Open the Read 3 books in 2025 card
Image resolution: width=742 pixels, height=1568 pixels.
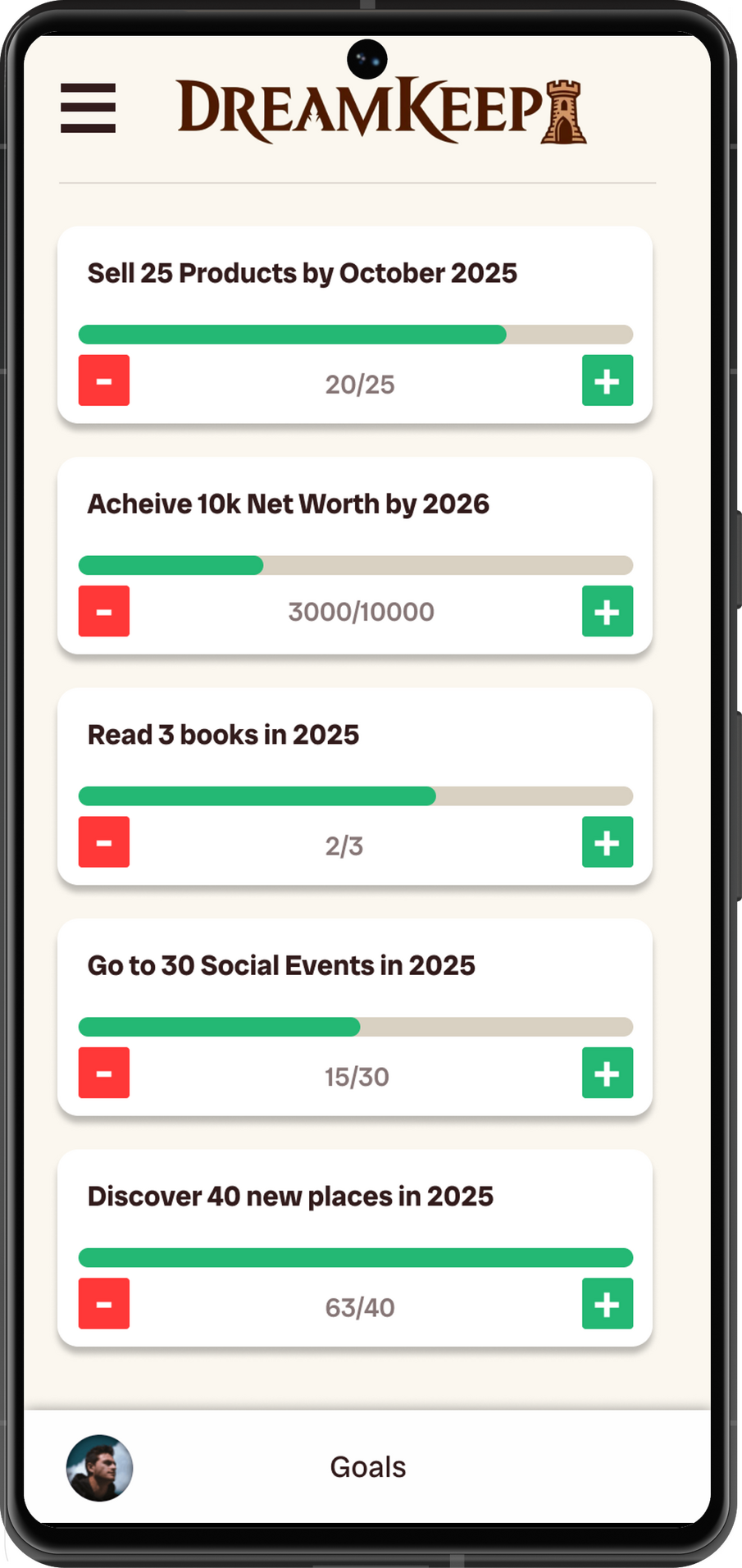223,735
